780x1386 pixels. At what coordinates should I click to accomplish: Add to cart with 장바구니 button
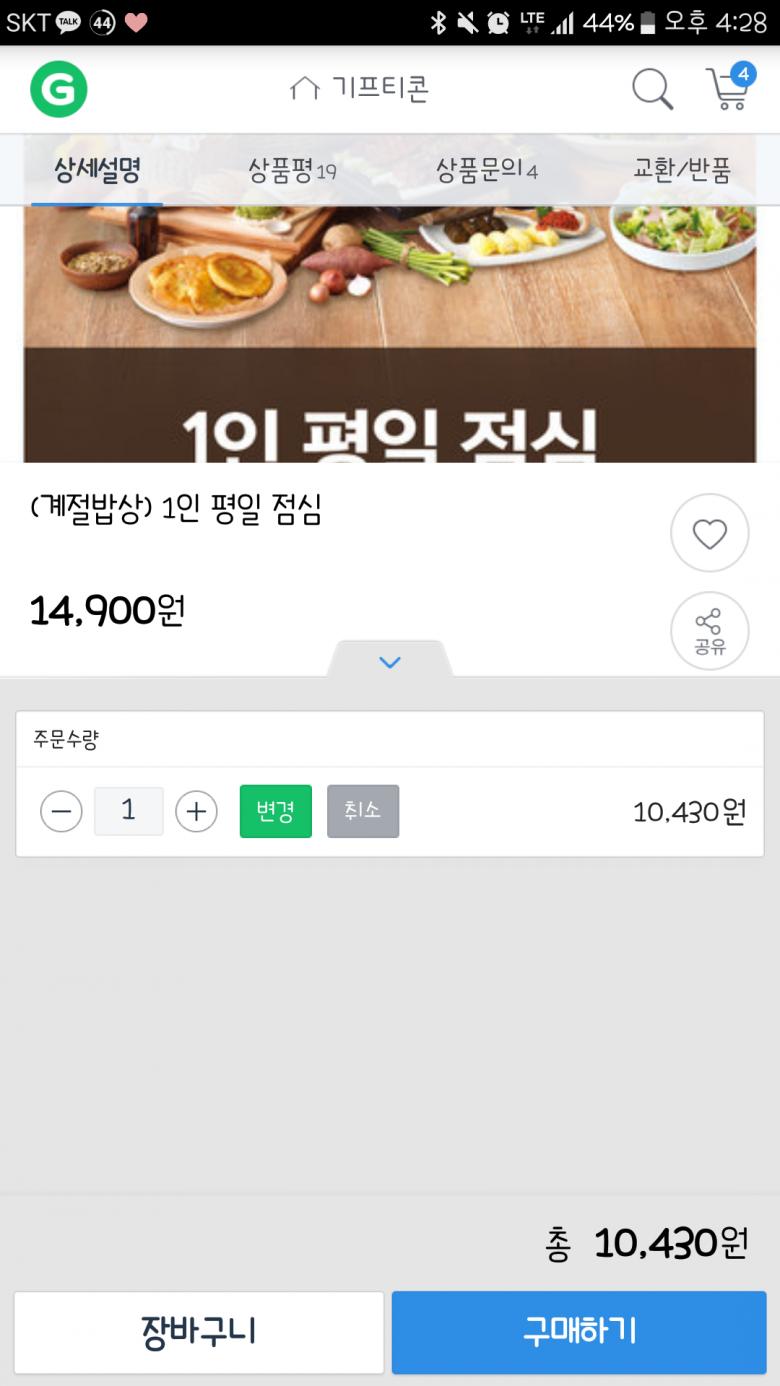coord(199,1332)
